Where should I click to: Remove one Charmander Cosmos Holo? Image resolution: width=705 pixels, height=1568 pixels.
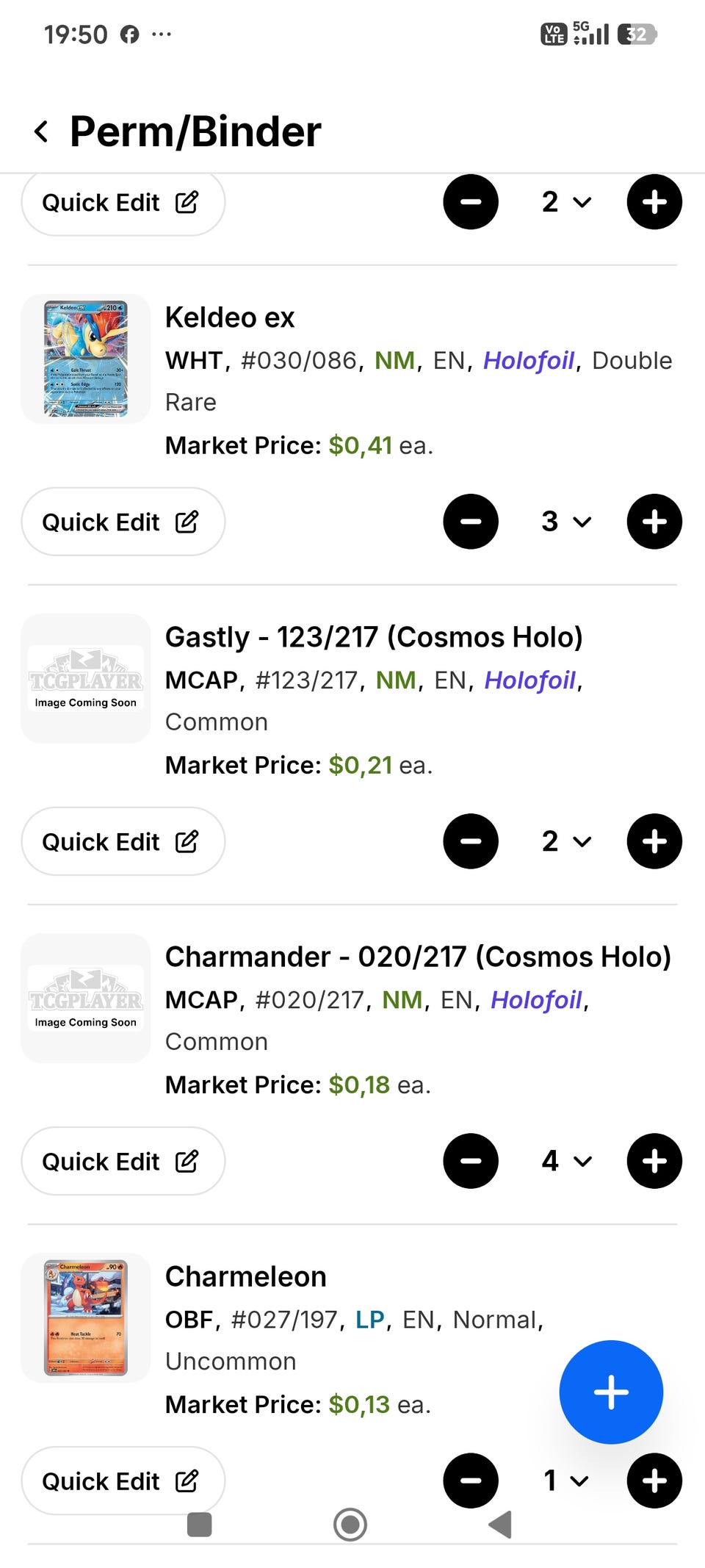click(x=471, y=1161)
